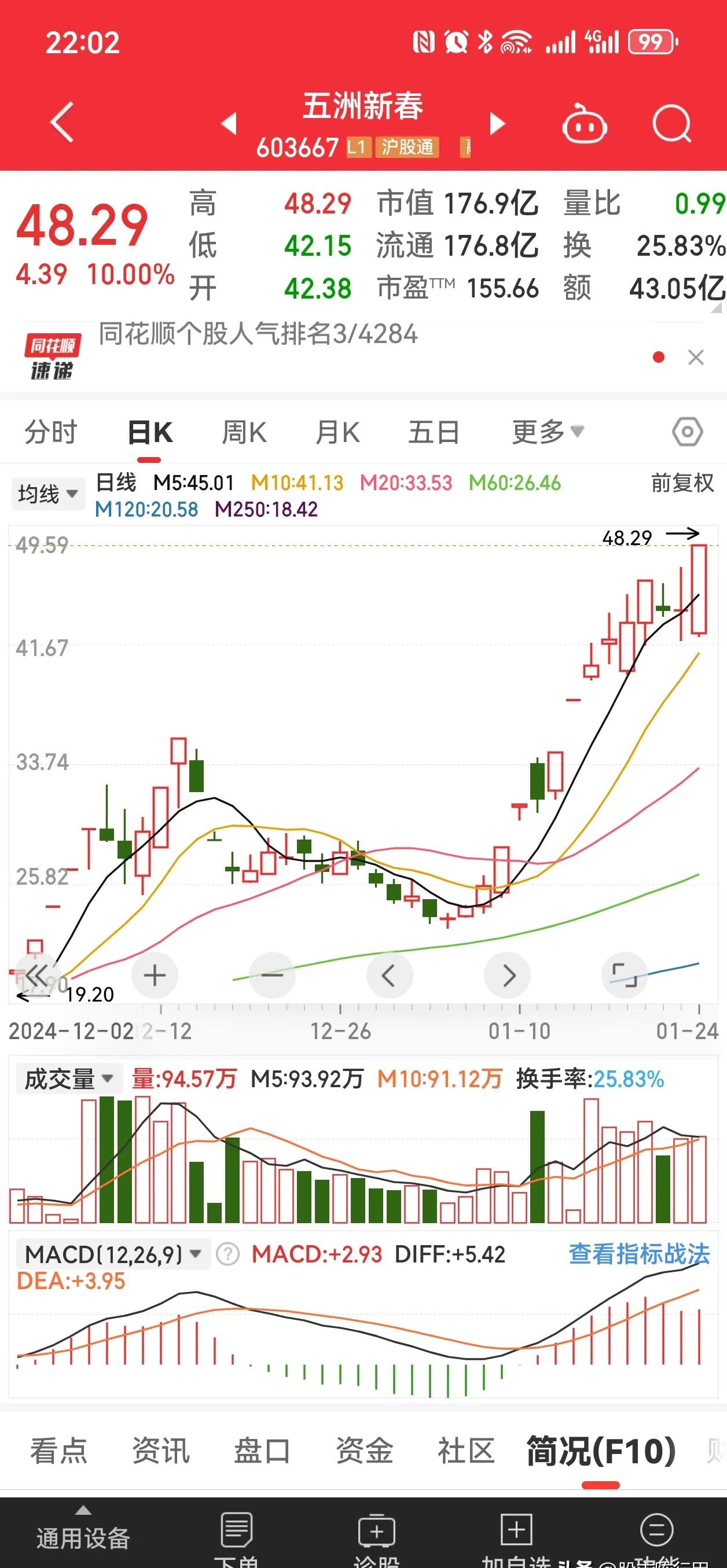
Task: Switch to the 分时 intraday tab
Action: (50, 431)
